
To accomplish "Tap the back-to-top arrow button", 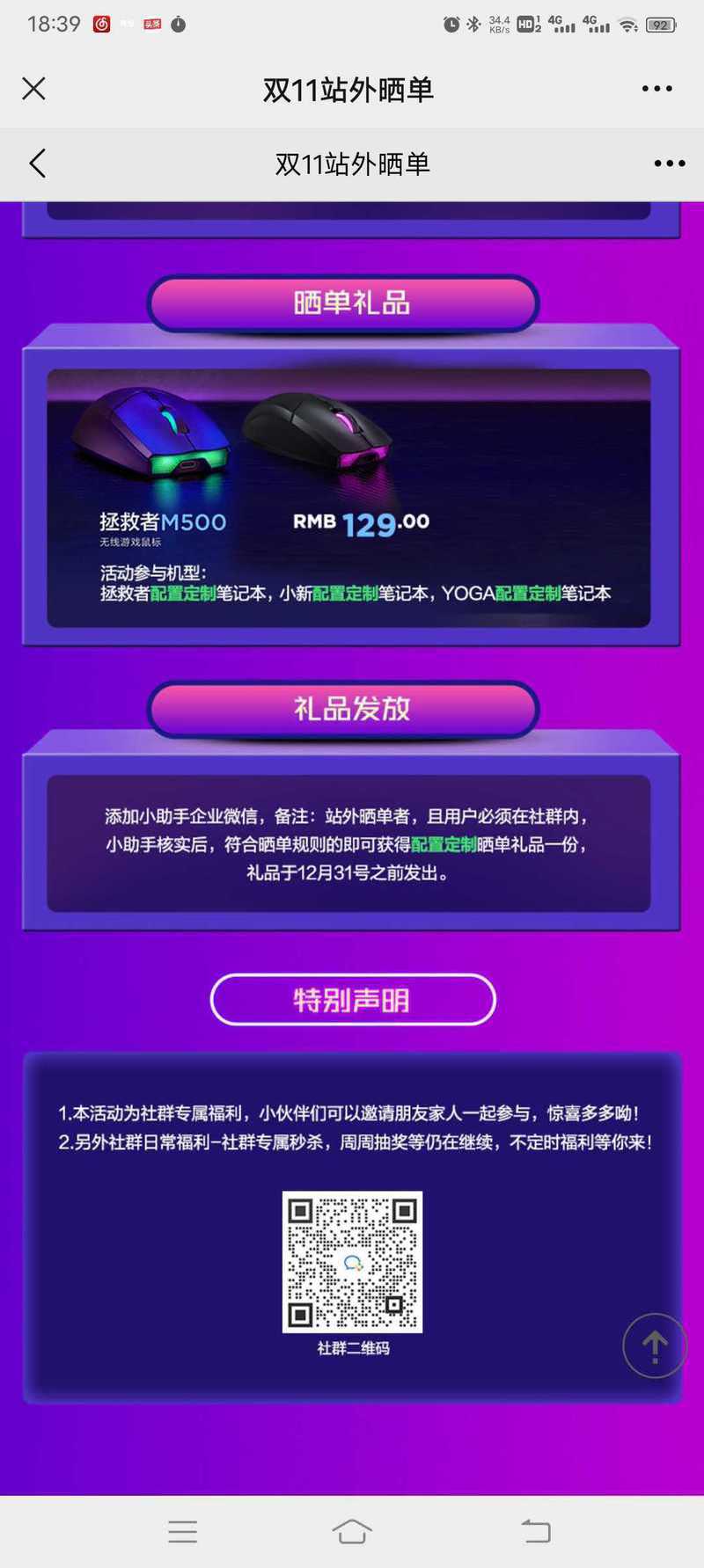I will [x=655, y=1346].
